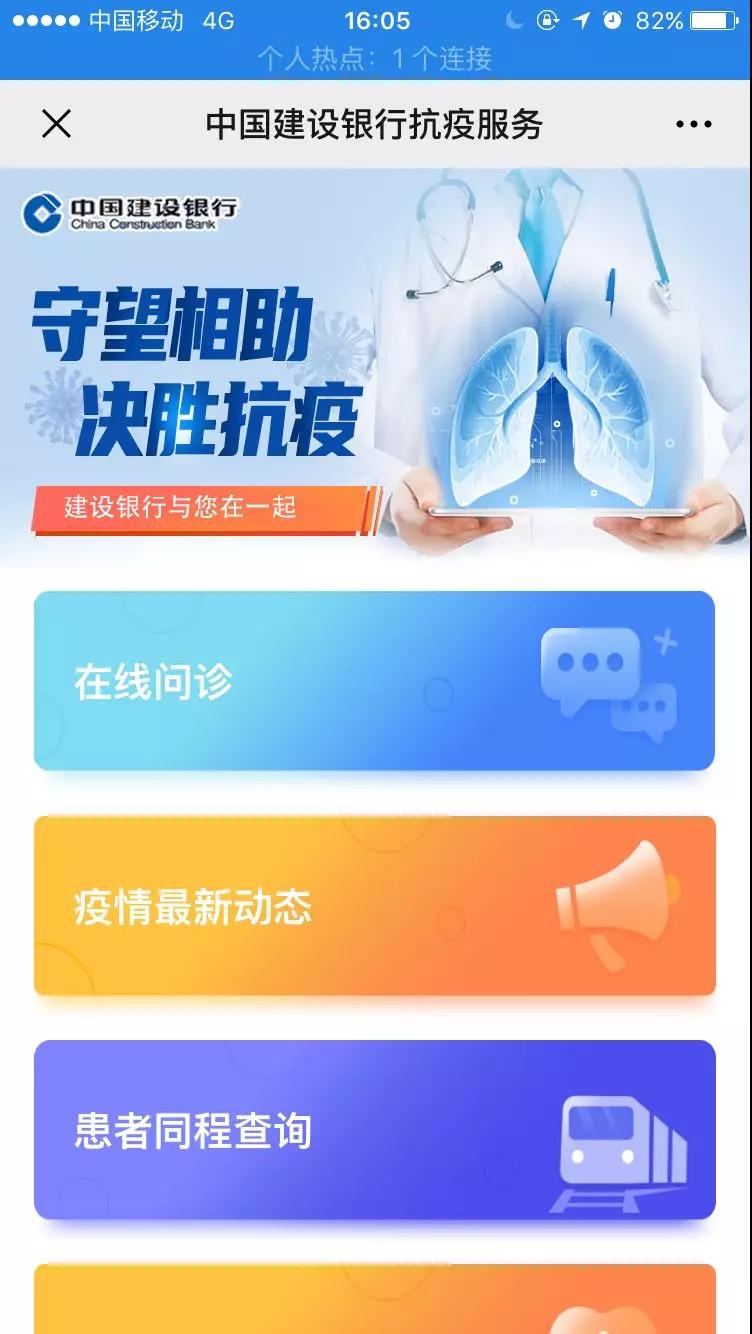Screen dimensions: 752x1334
Task: Open the 疫情最新动态 card
Action: tap(374, 906)
